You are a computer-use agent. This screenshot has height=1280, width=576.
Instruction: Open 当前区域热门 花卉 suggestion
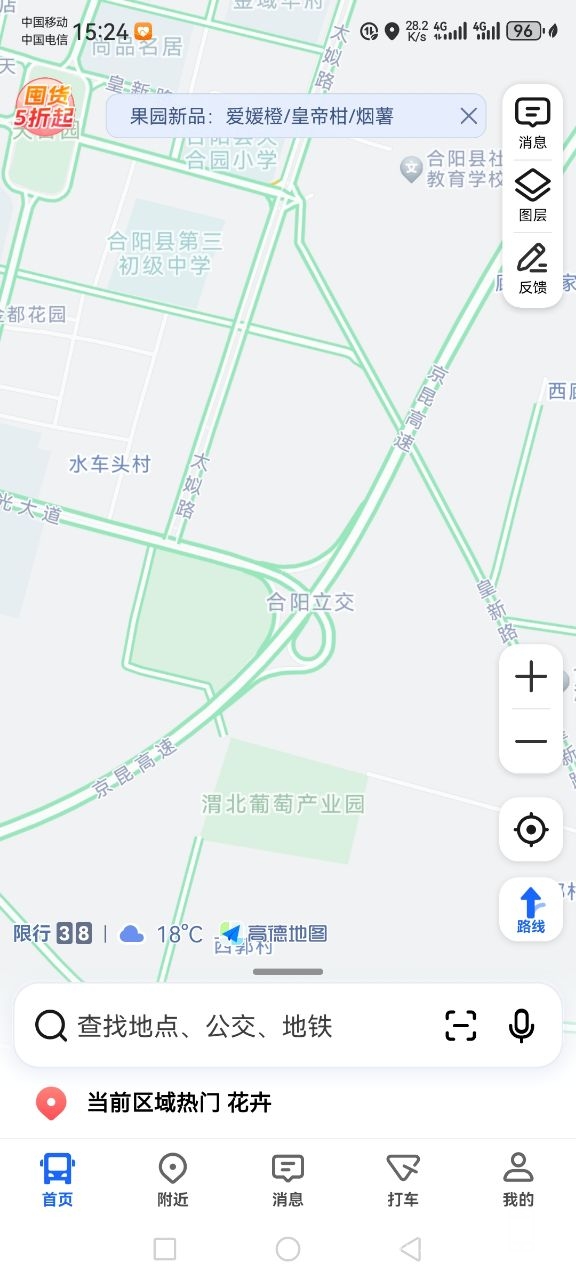178,1103
